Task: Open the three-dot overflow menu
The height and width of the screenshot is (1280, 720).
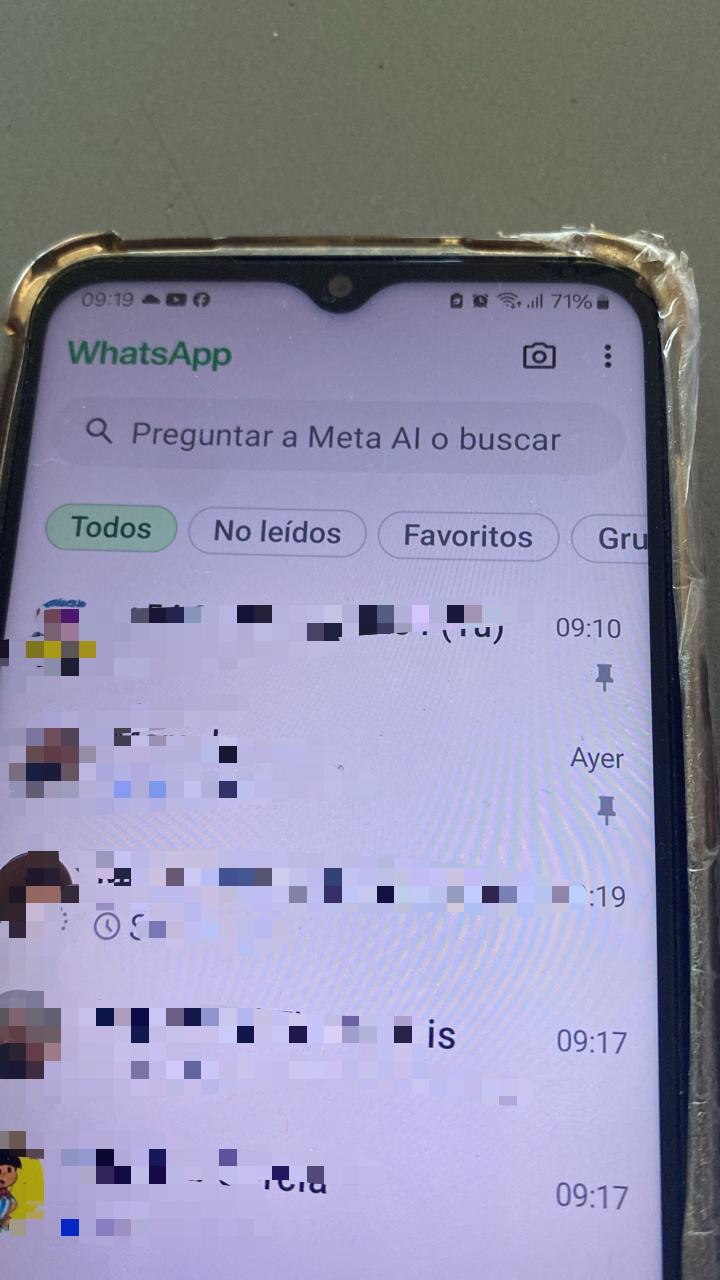Action: point(608,356)
